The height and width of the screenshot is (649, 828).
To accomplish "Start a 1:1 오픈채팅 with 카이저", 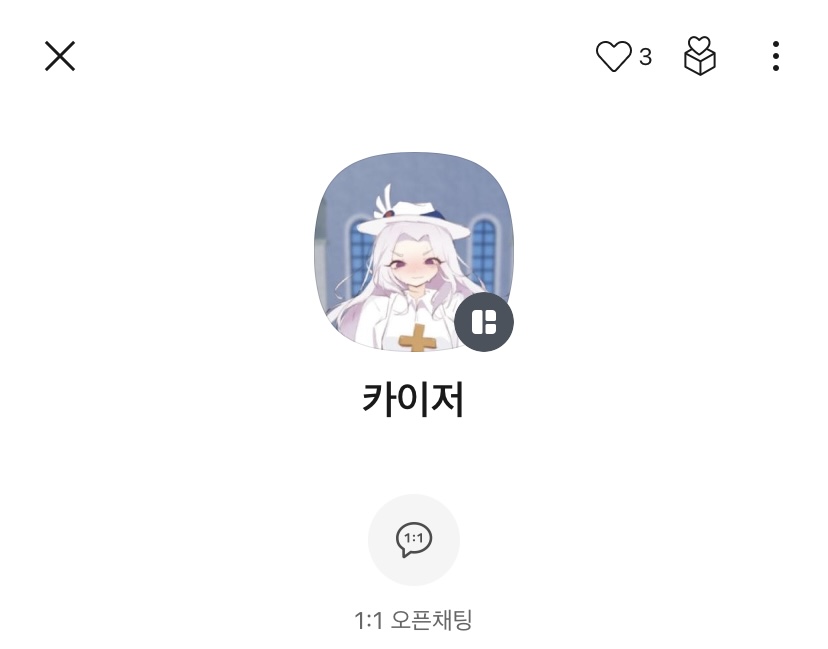I will 414,540.
